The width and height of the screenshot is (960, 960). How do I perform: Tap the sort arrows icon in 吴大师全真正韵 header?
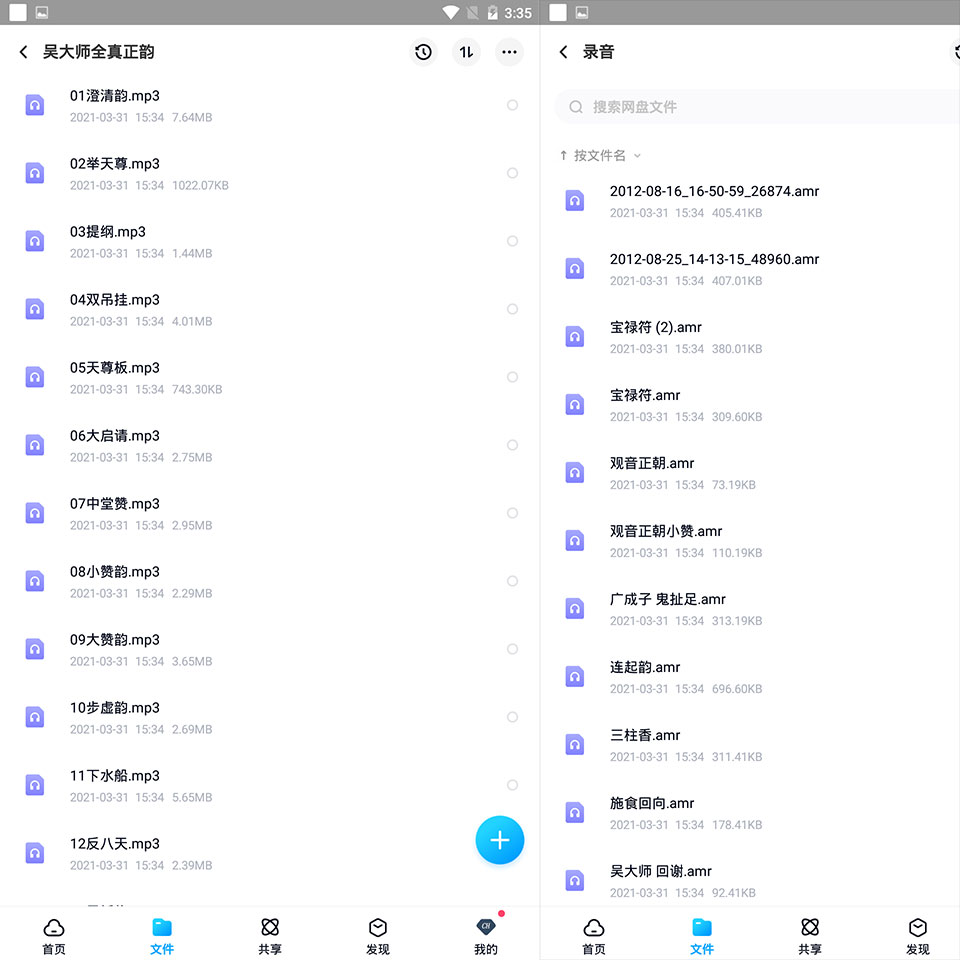coord(467,52)
